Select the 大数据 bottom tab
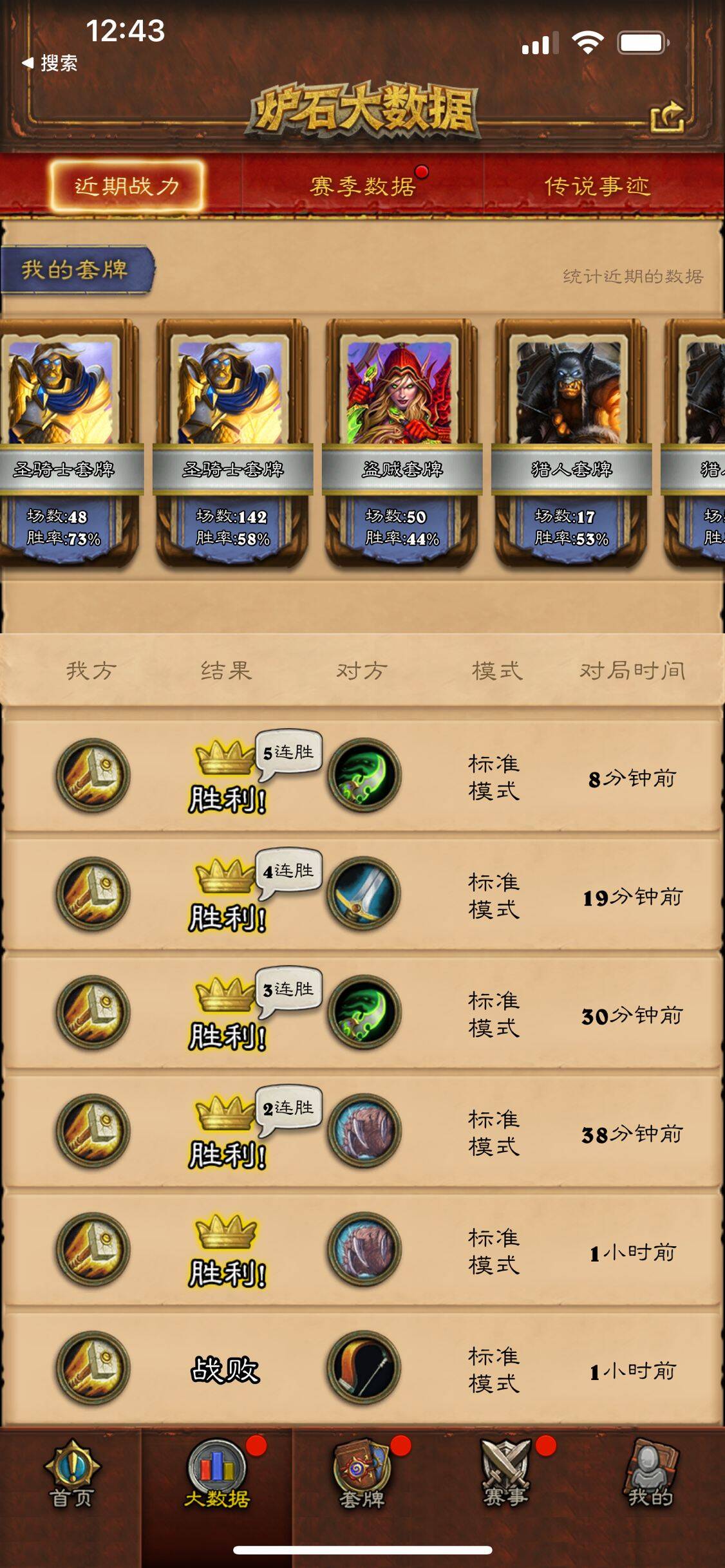 (x=217, y=1475)
